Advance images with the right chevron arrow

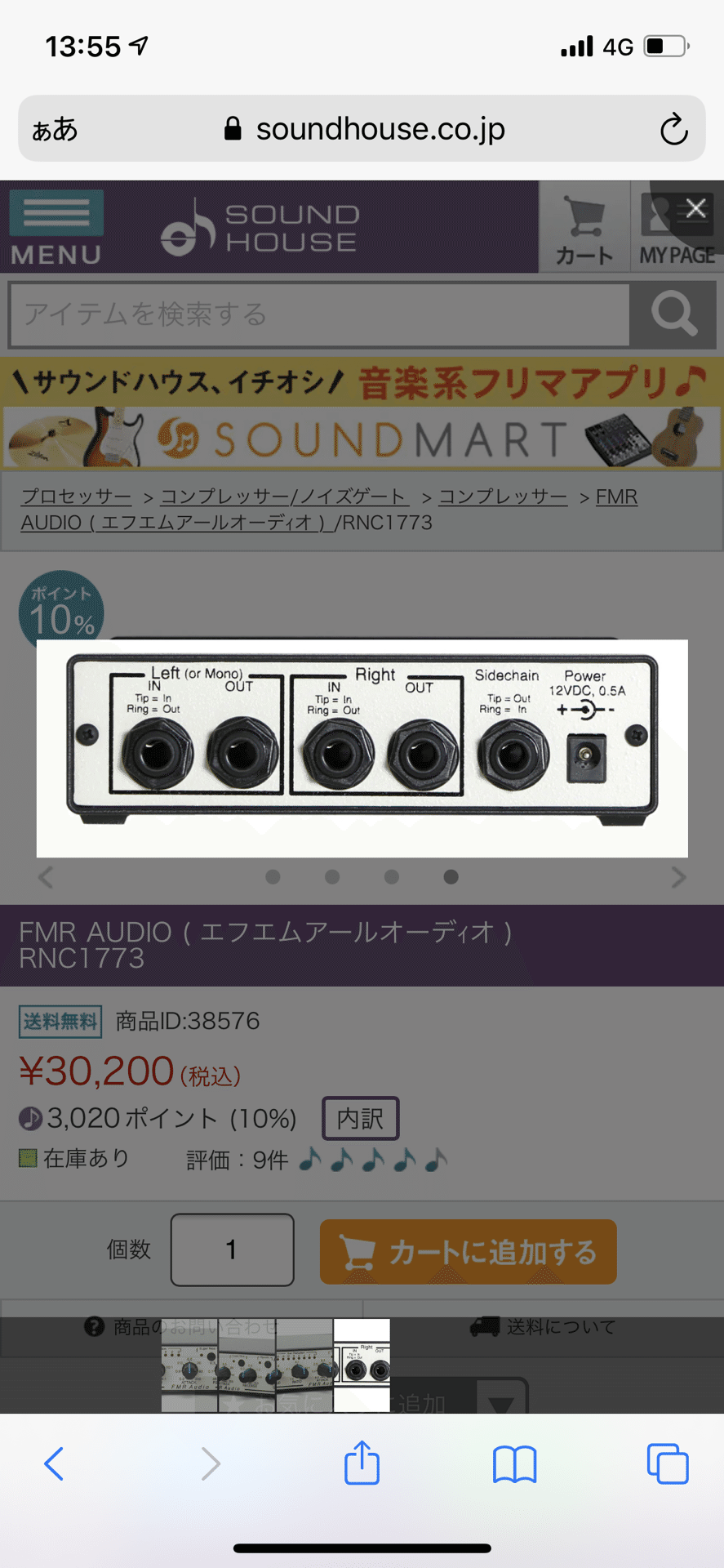pos(678,877)
